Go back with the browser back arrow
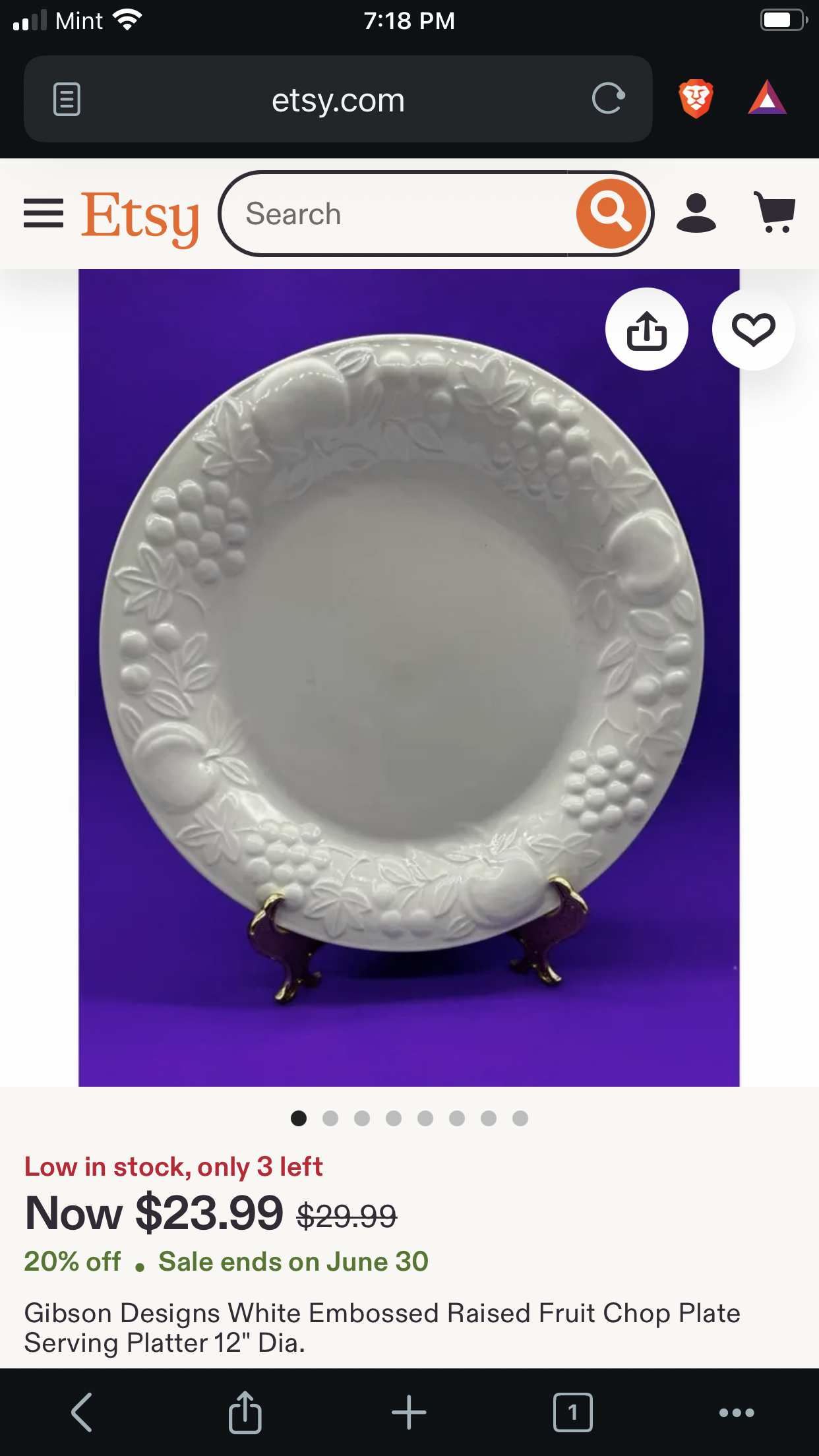Image resolution: width=819 pixels, height=1456 pixels. pos(82,1412)
